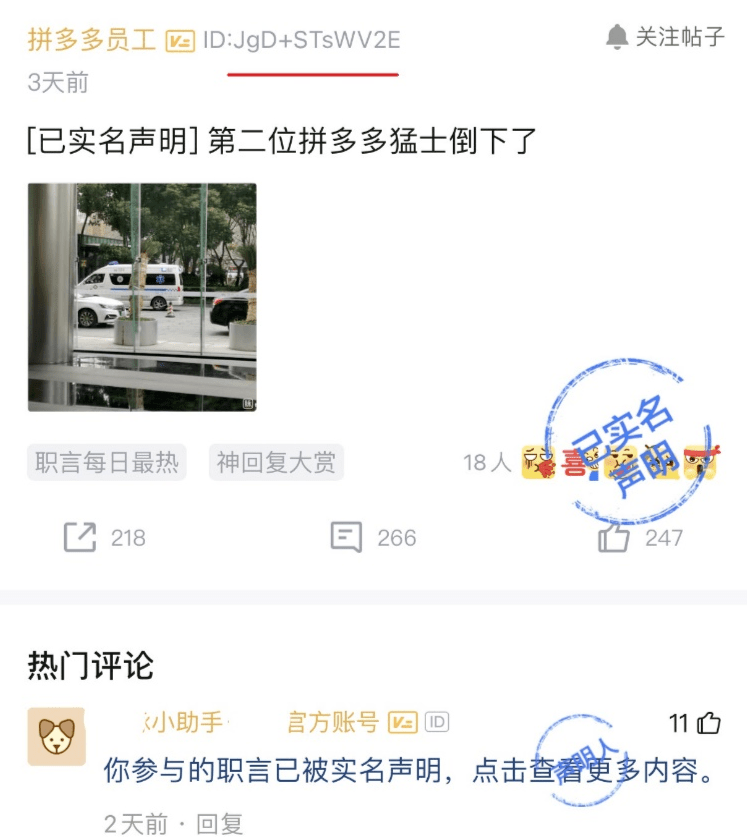This screenshot has width=747, height=837.
Task: Open the linked 职言 in 小助手 comment
Action: click(410, 771)
